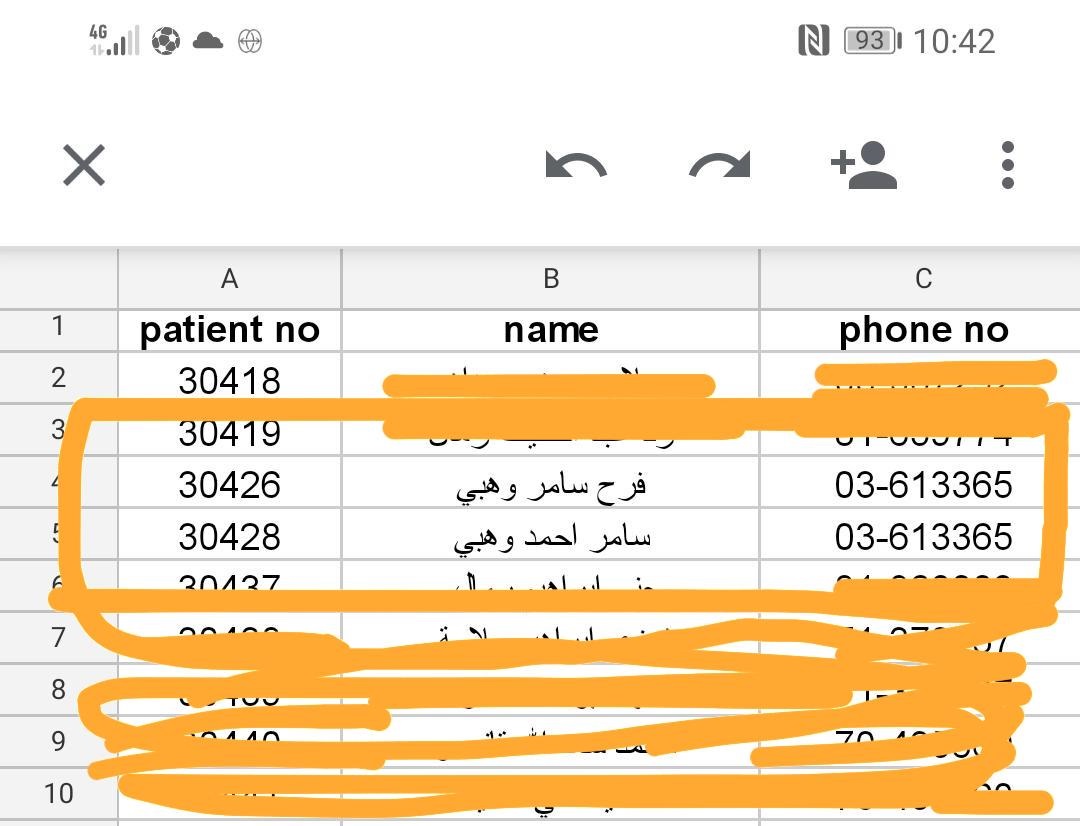
Task: Select column A header
Action: point(229,279)
